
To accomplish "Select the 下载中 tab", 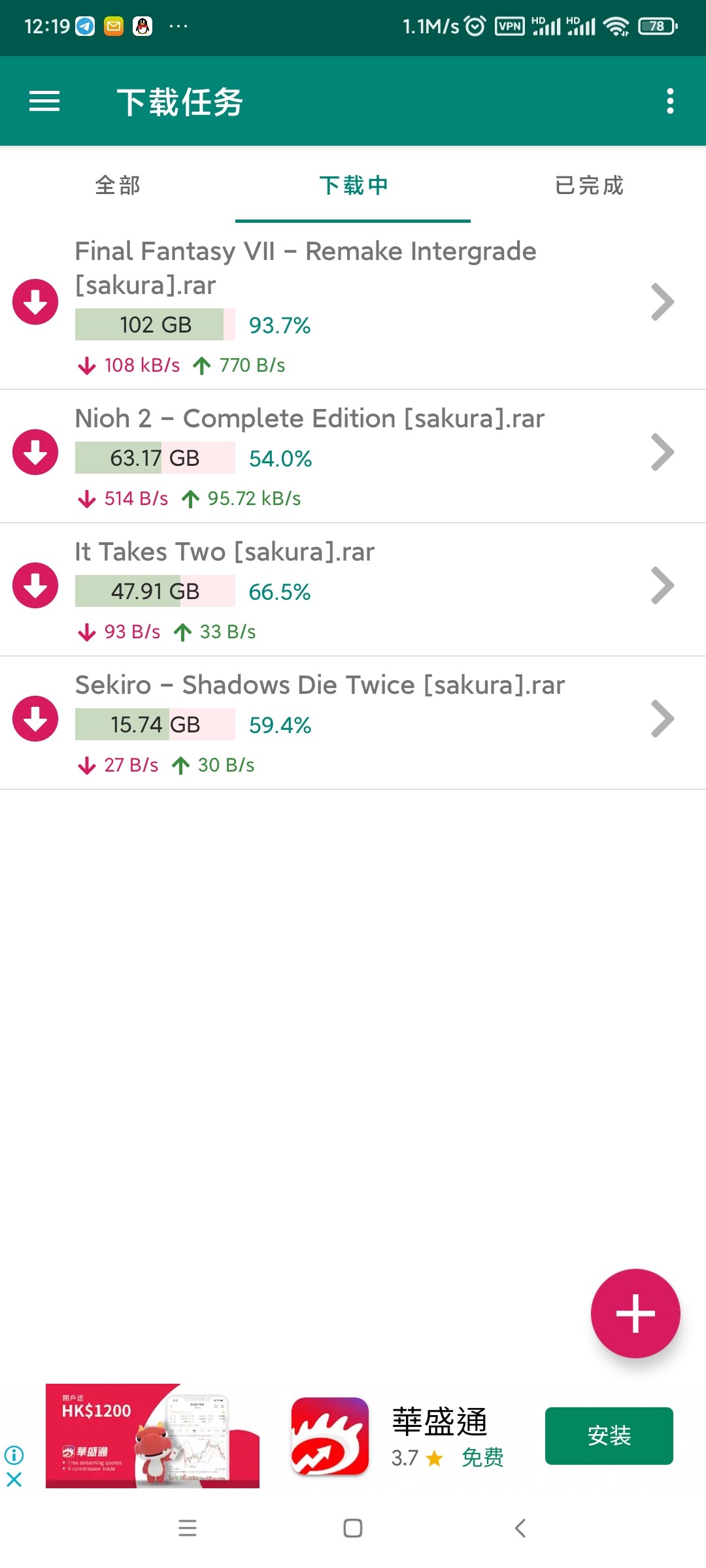I will click(353, 186).
